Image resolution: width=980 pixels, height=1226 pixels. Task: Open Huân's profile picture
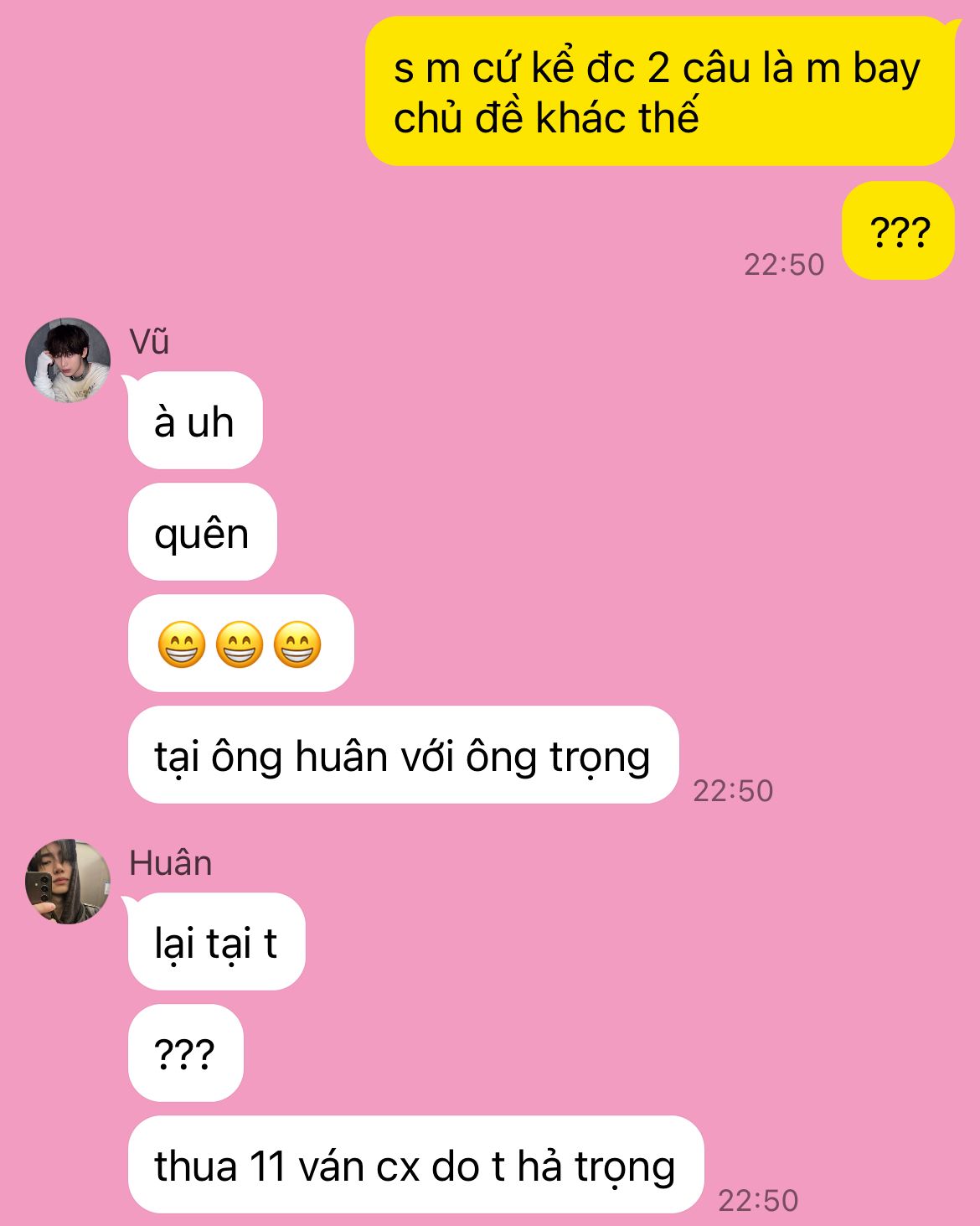68,882
